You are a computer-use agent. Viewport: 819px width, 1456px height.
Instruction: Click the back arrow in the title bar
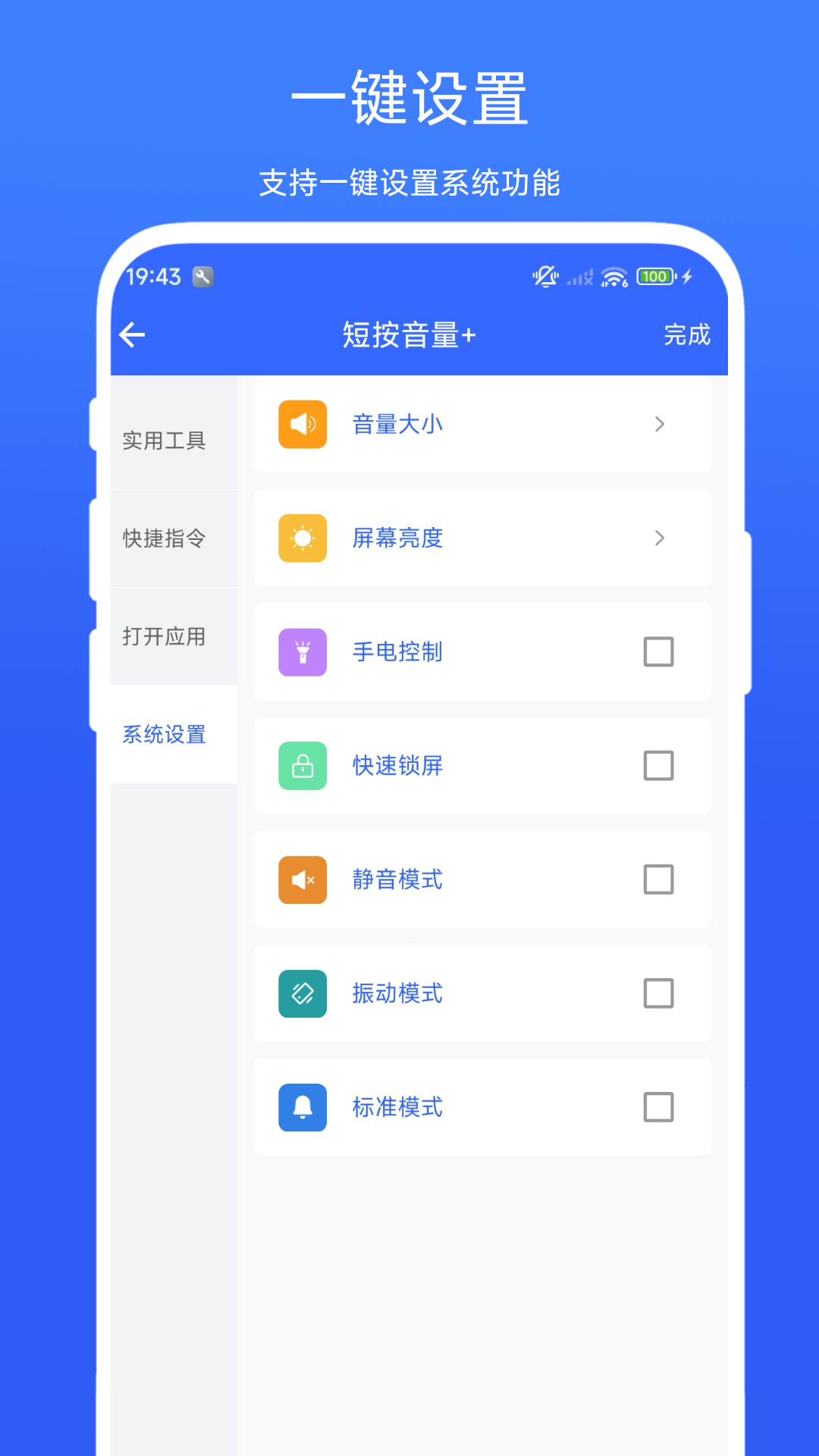[133, 334]
